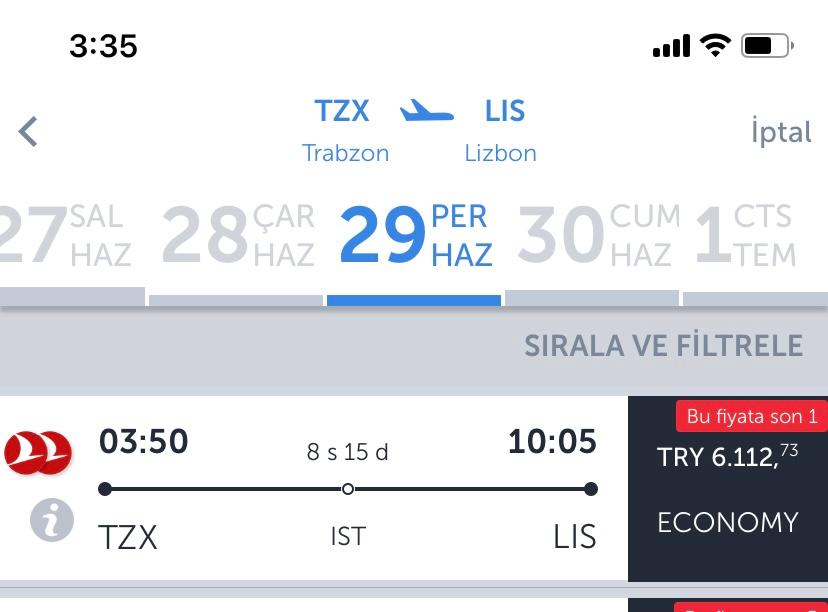Image resolution: width=828 pixels, height=612 pixels.
Task: Open the 03:50 TZX to LIS flight details
Action: pyautogui.click(x=347, y=490)
